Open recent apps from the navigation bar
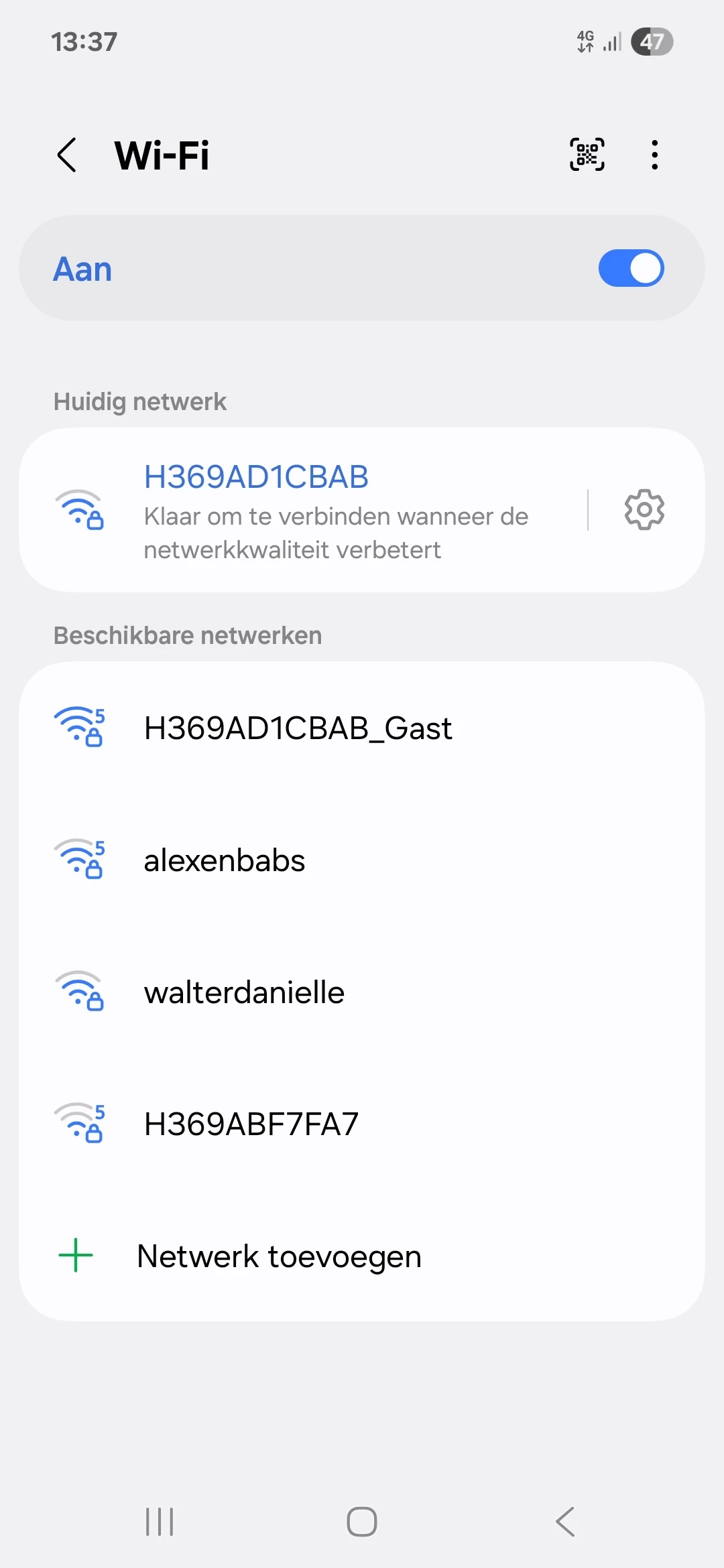724x1568 pixels. point(160,1521)
